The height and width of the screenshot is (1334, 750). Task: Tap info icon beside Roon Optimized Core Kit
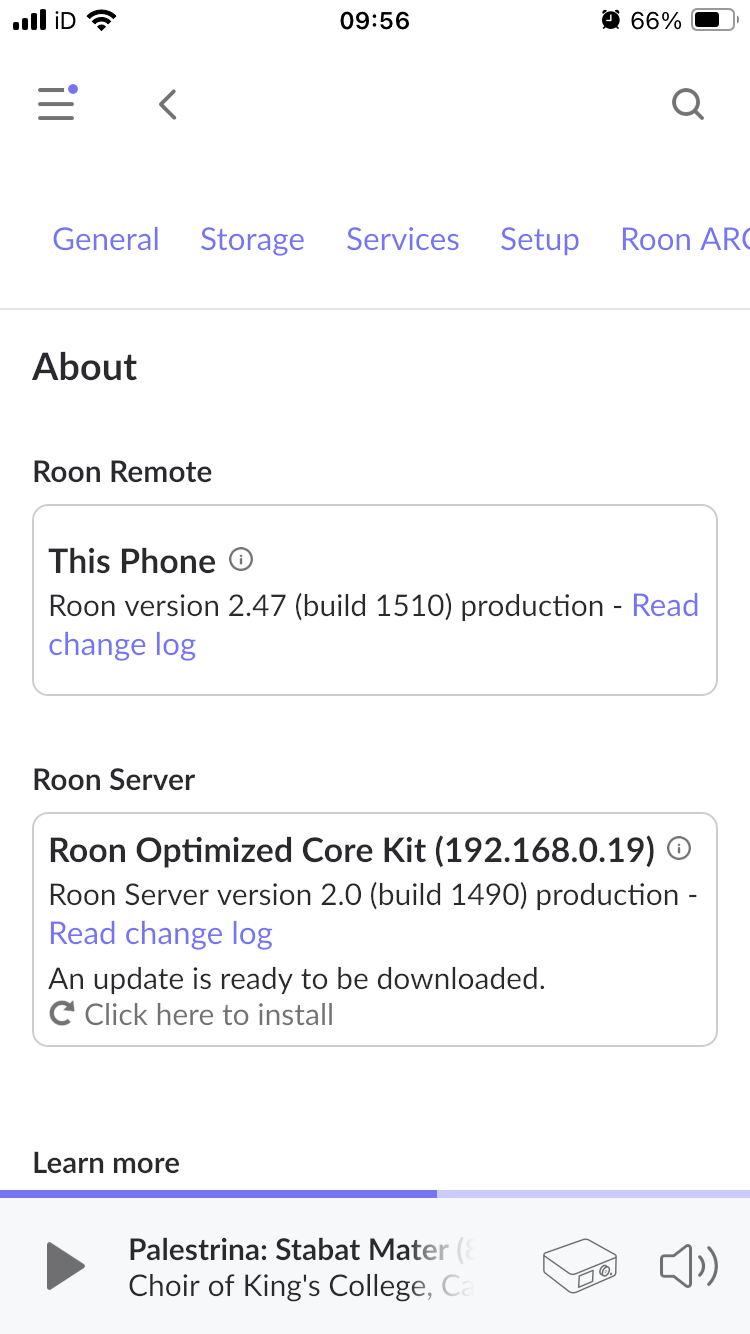(x=679, y=849)
